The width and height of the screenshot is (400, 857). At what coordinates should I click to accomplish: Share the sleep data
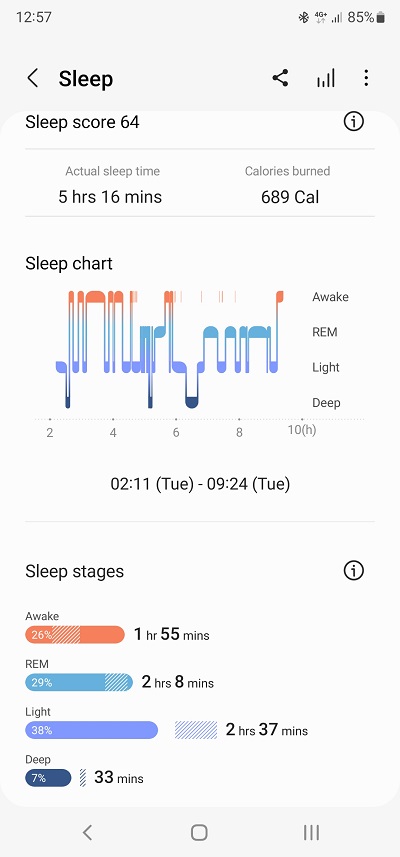[x=280, y=78]
